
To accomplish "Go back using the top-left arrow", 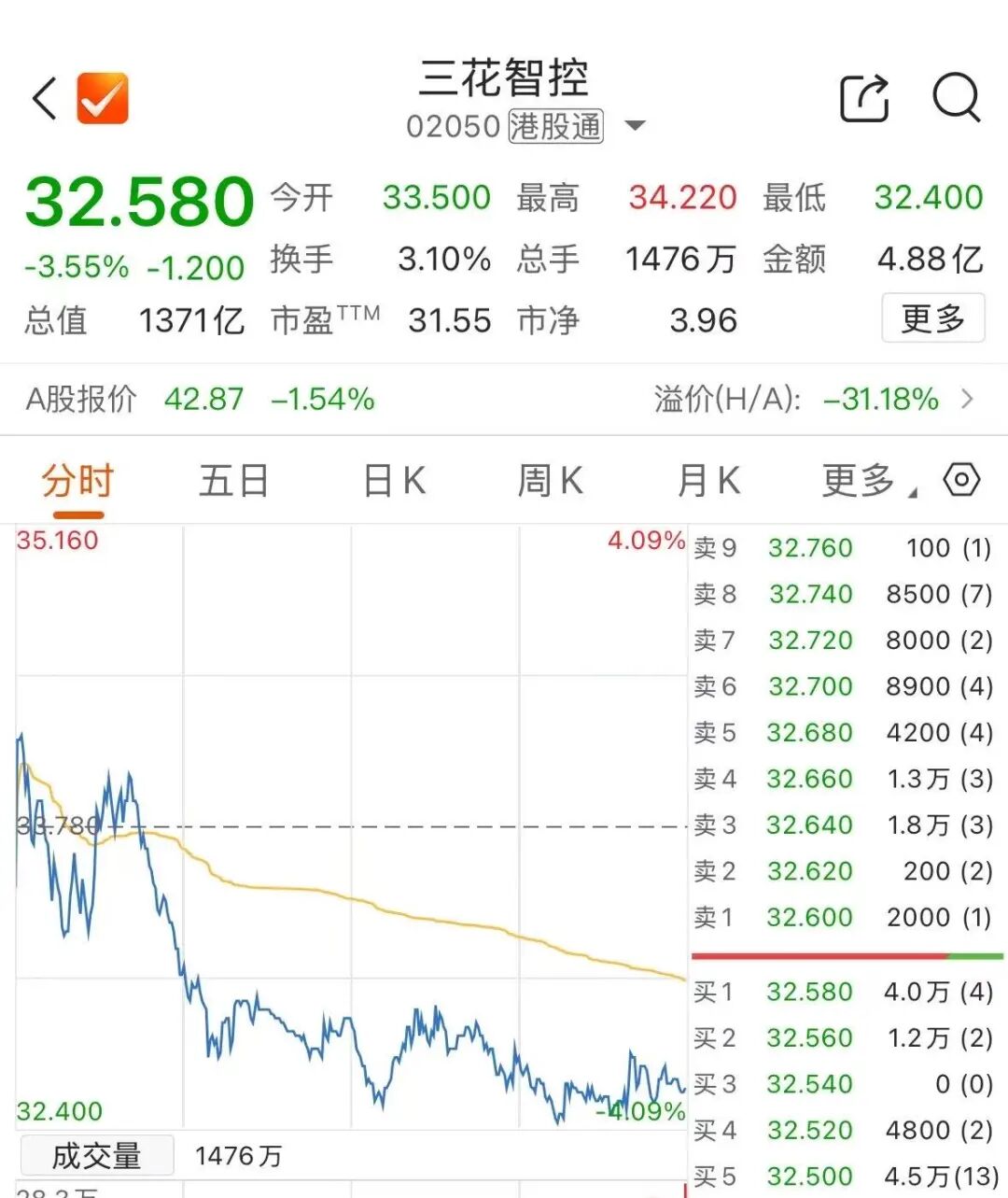I will tap(45, 98).
